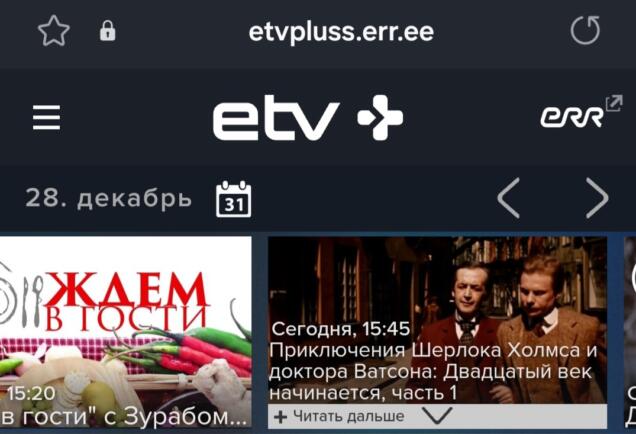
Task: Open the Ждем в гости show card
Action: [x=126, y=320]
